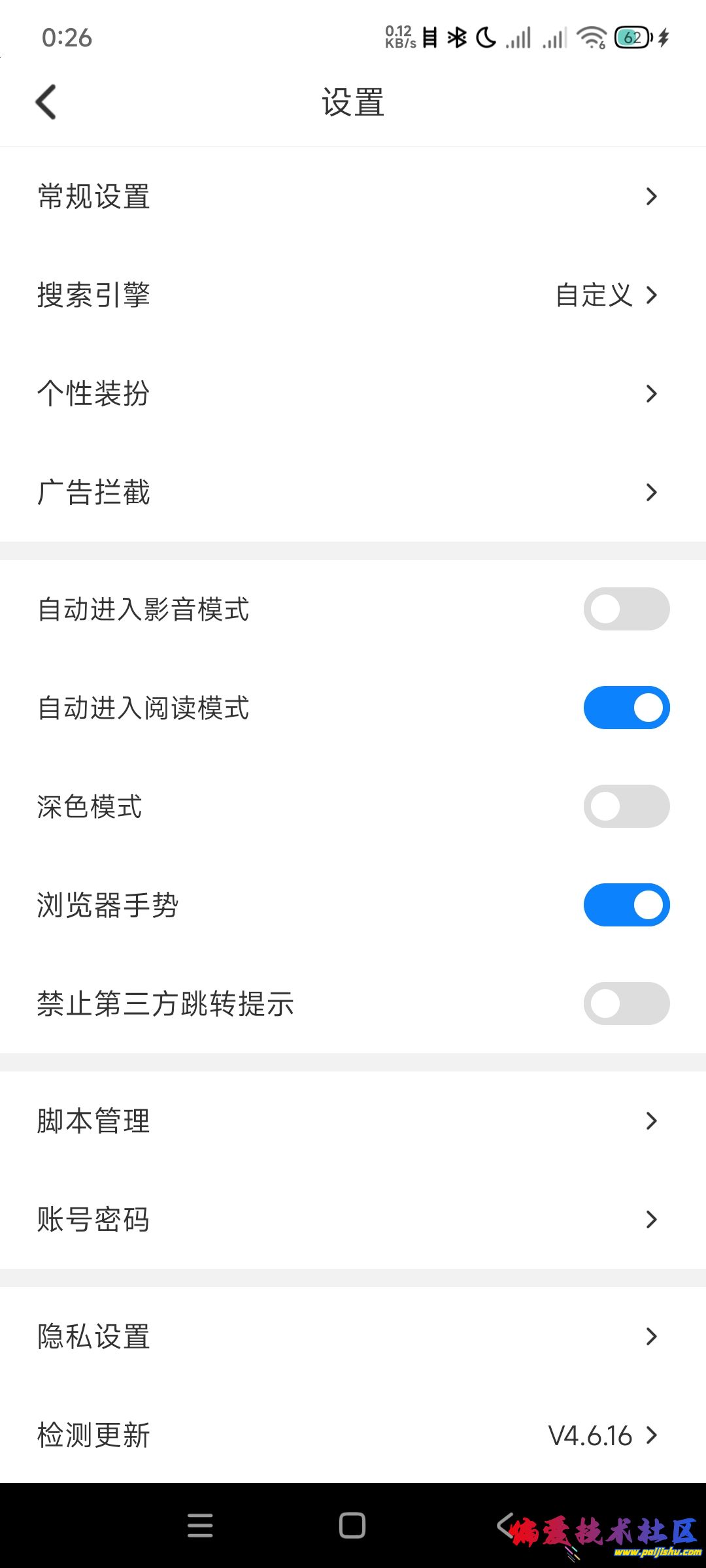Screen dimensions: 706x1568
Task: Open 隐私设置
Action: click(x=353, y=1337)
